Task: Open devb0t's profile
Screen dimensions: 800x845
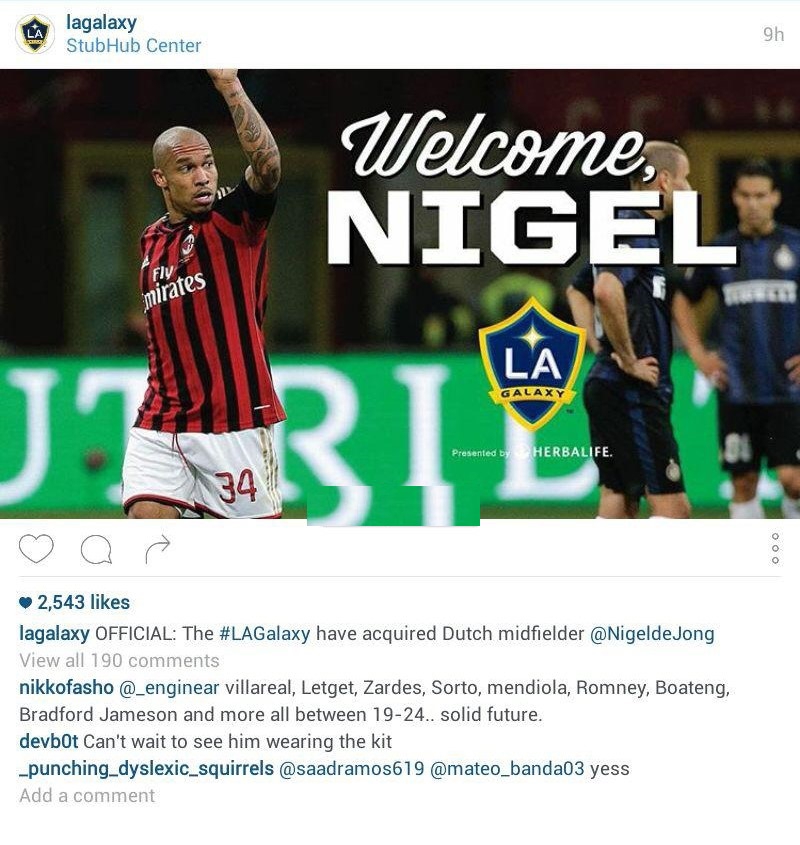Action: pyautogui.click(x=48, y=742)
